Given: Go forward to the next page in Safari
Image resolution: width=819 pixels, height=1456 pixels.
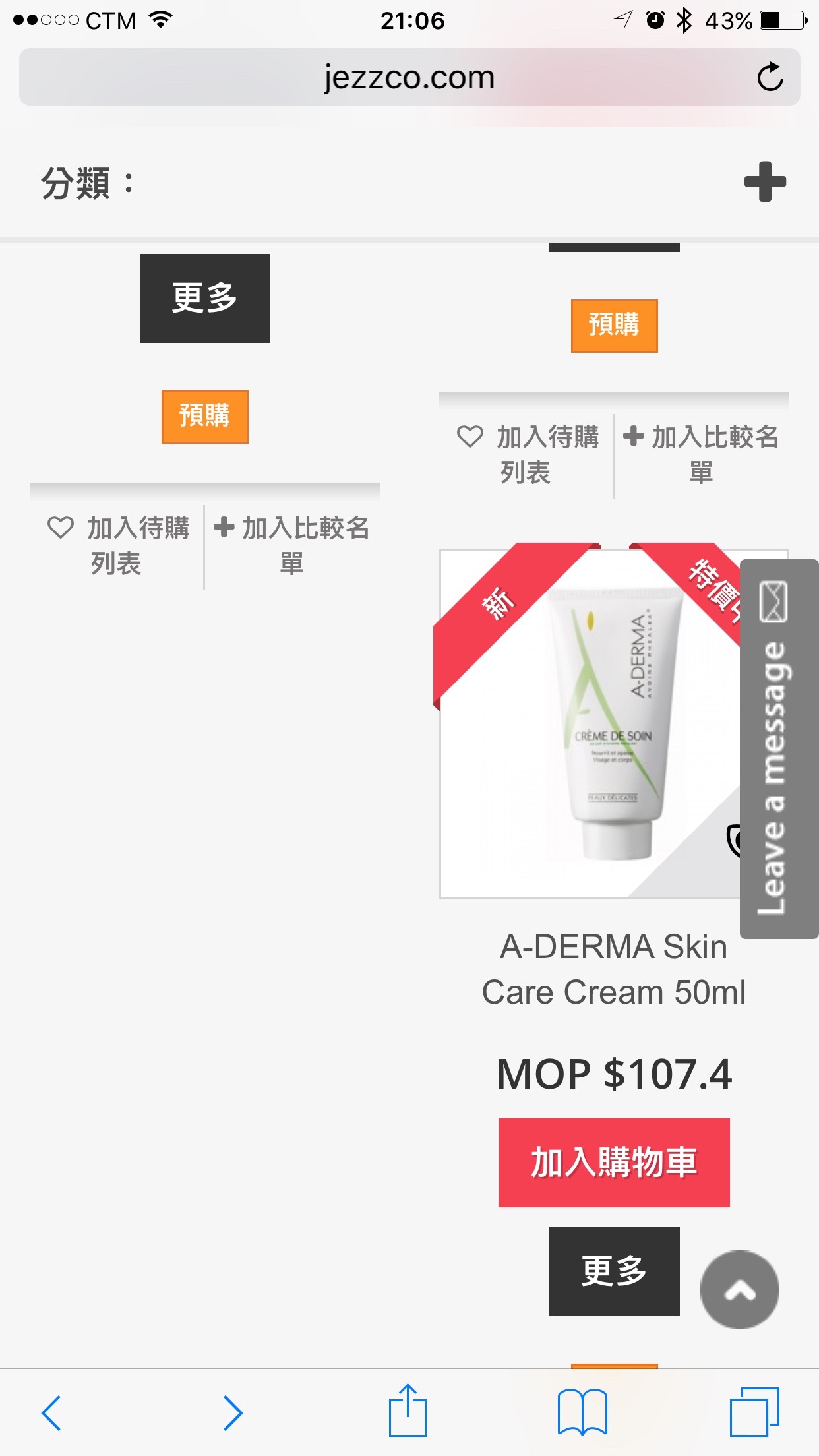Looking at the screenshot, I should pos(232,1412).
